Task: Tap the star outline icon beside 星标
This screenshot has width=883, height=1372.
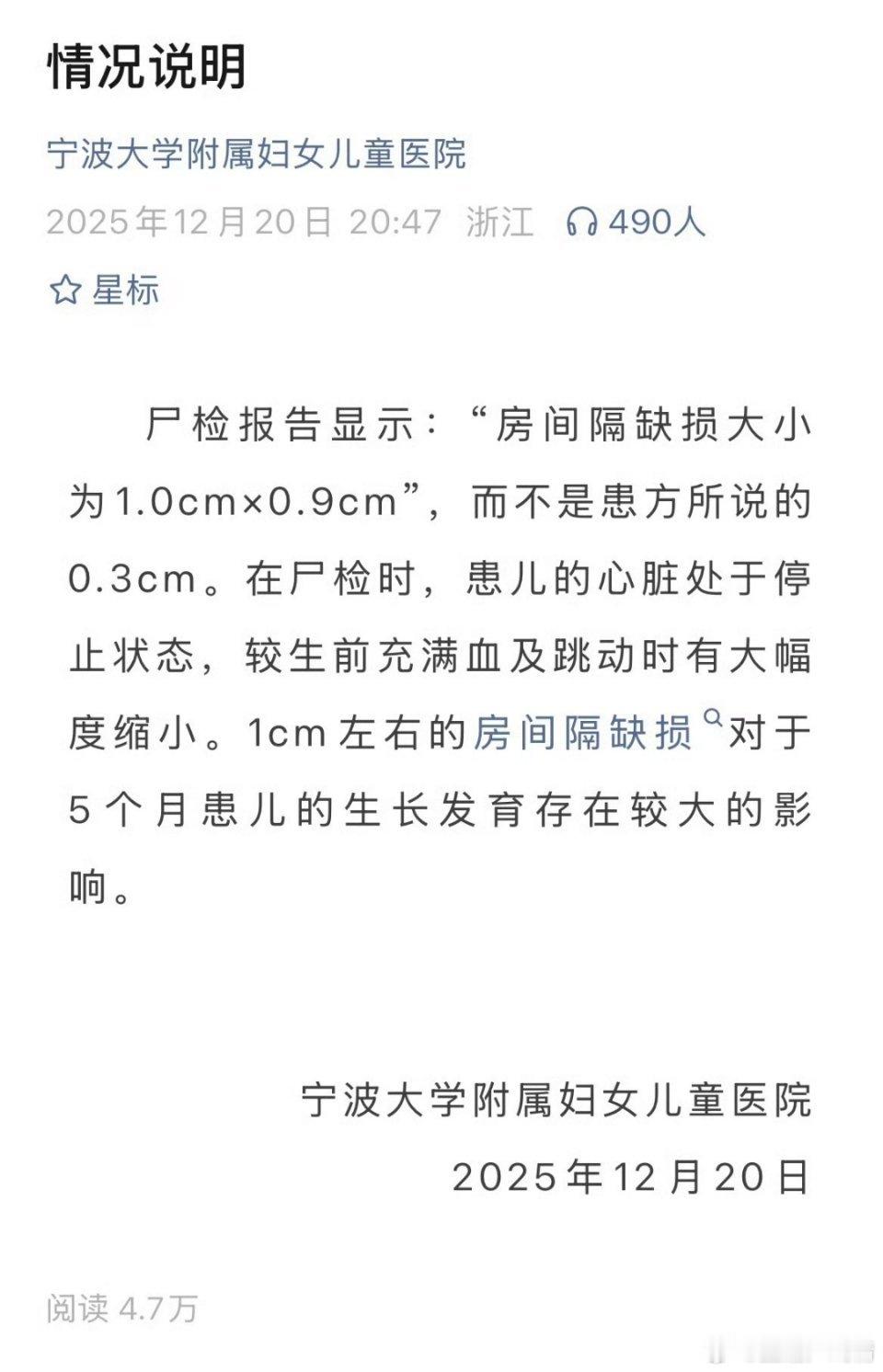Action: [x=64, y=287]
